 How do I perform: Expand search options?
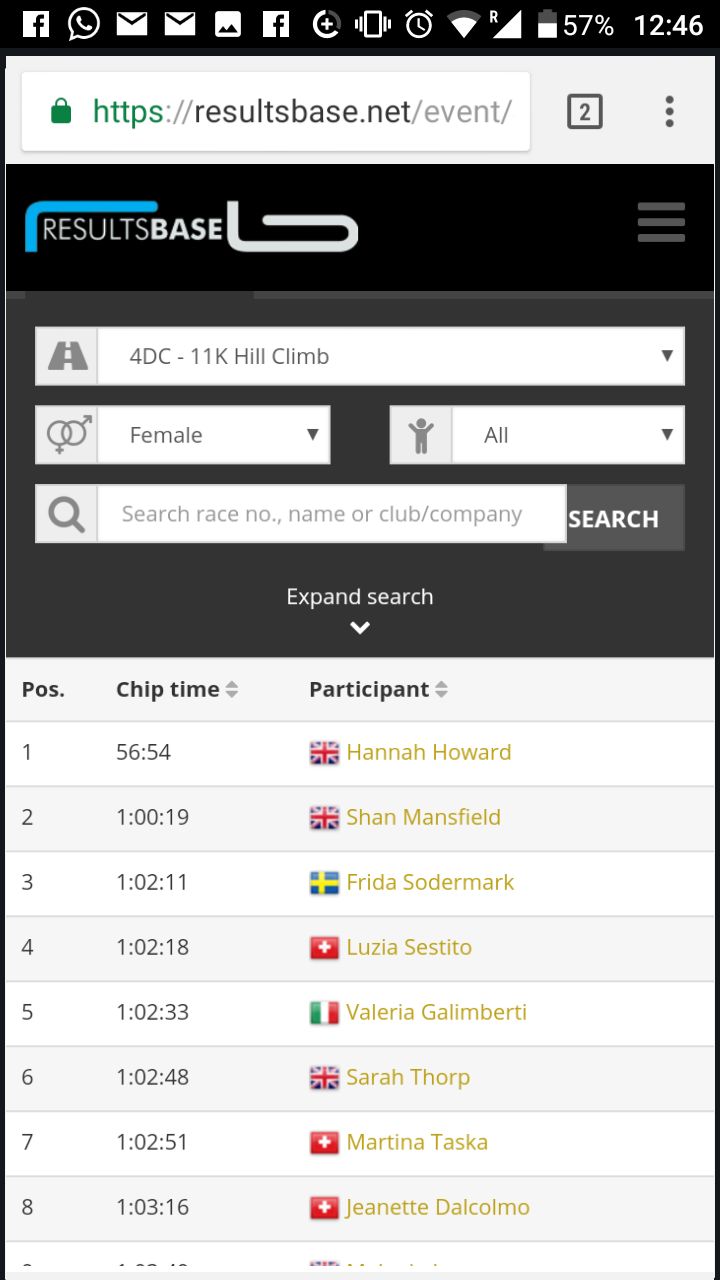(360, 609)
